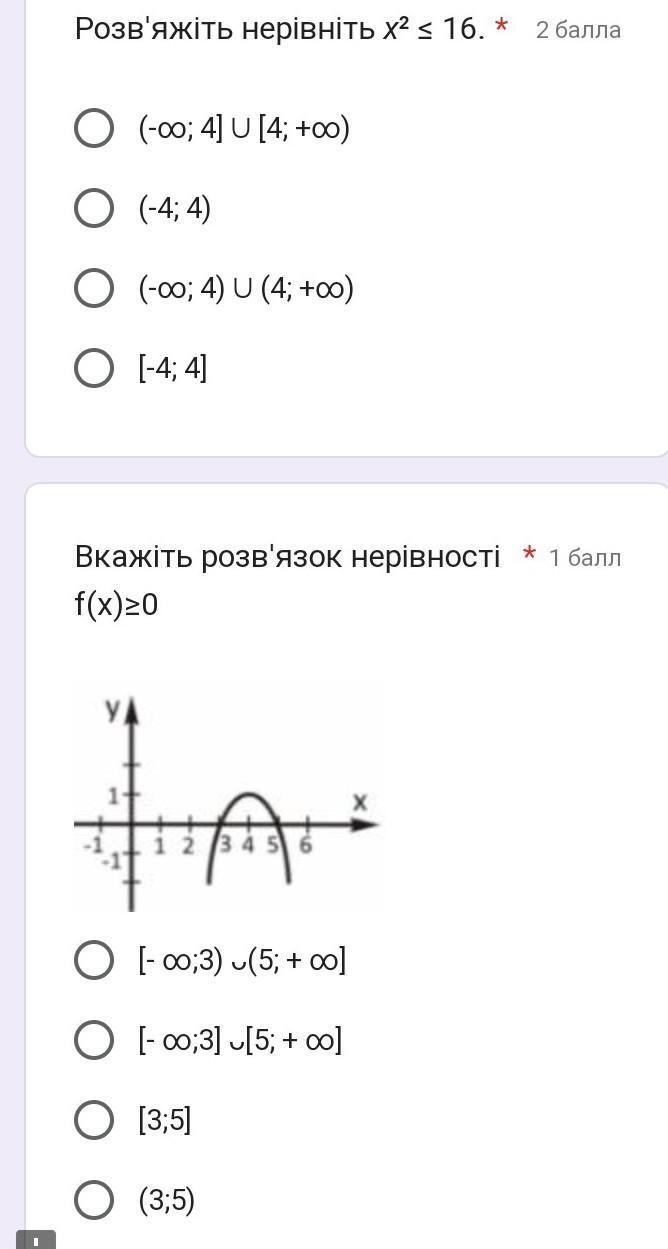Tap the report problem icon at bottom-left corner
Image resolution: width=668 pixels, height=1249 pixels.
[x=36, y=1240]
